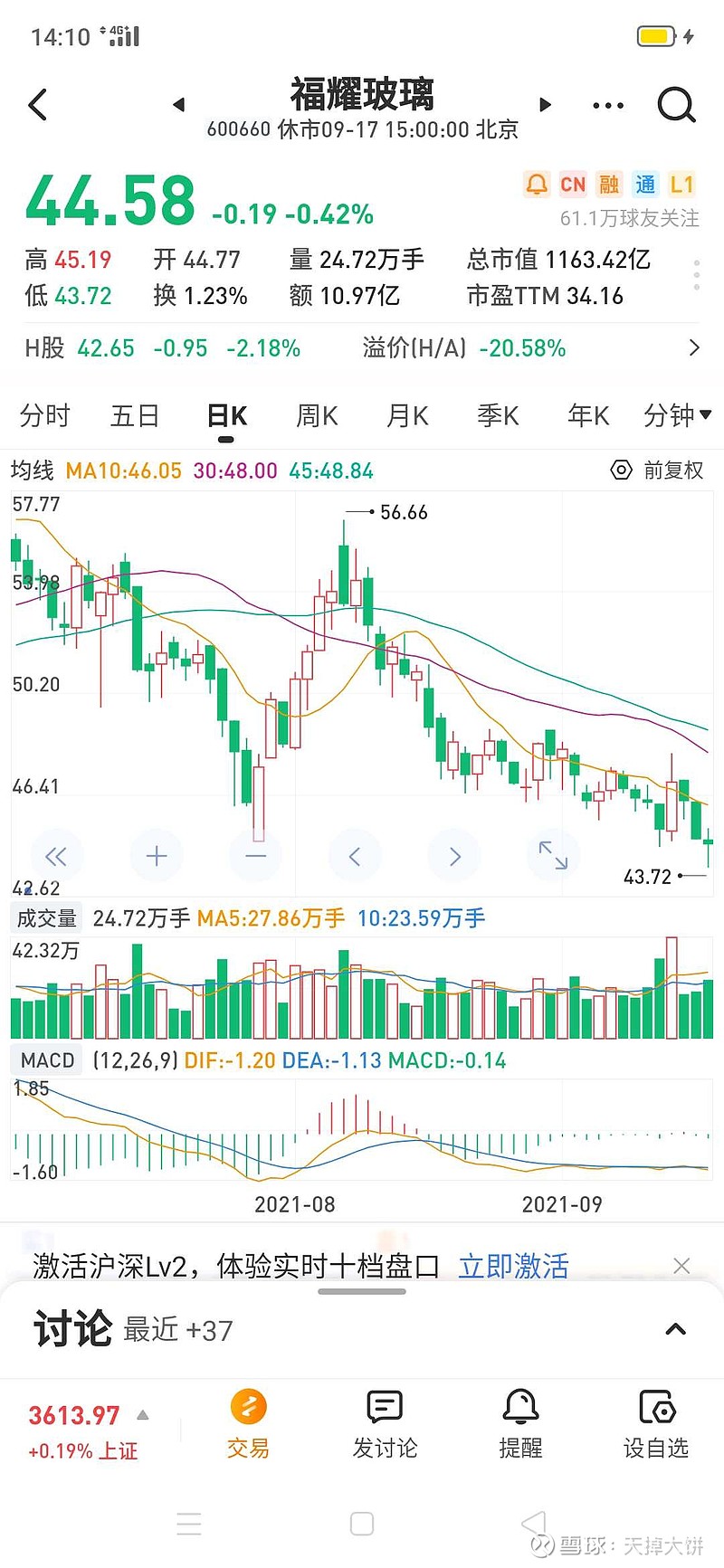Switch to the previous stock arrow

(x=179, y=105)
